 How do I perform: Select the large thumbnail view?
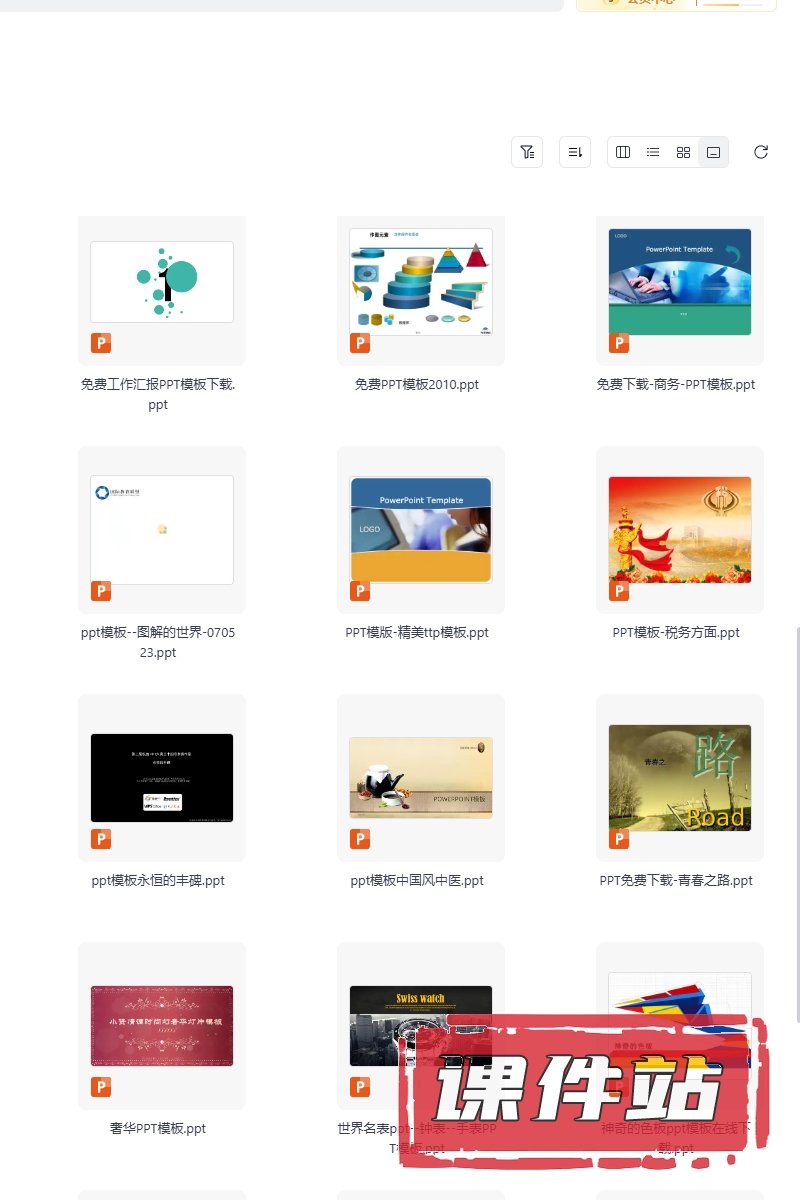(x=713, y=152)
